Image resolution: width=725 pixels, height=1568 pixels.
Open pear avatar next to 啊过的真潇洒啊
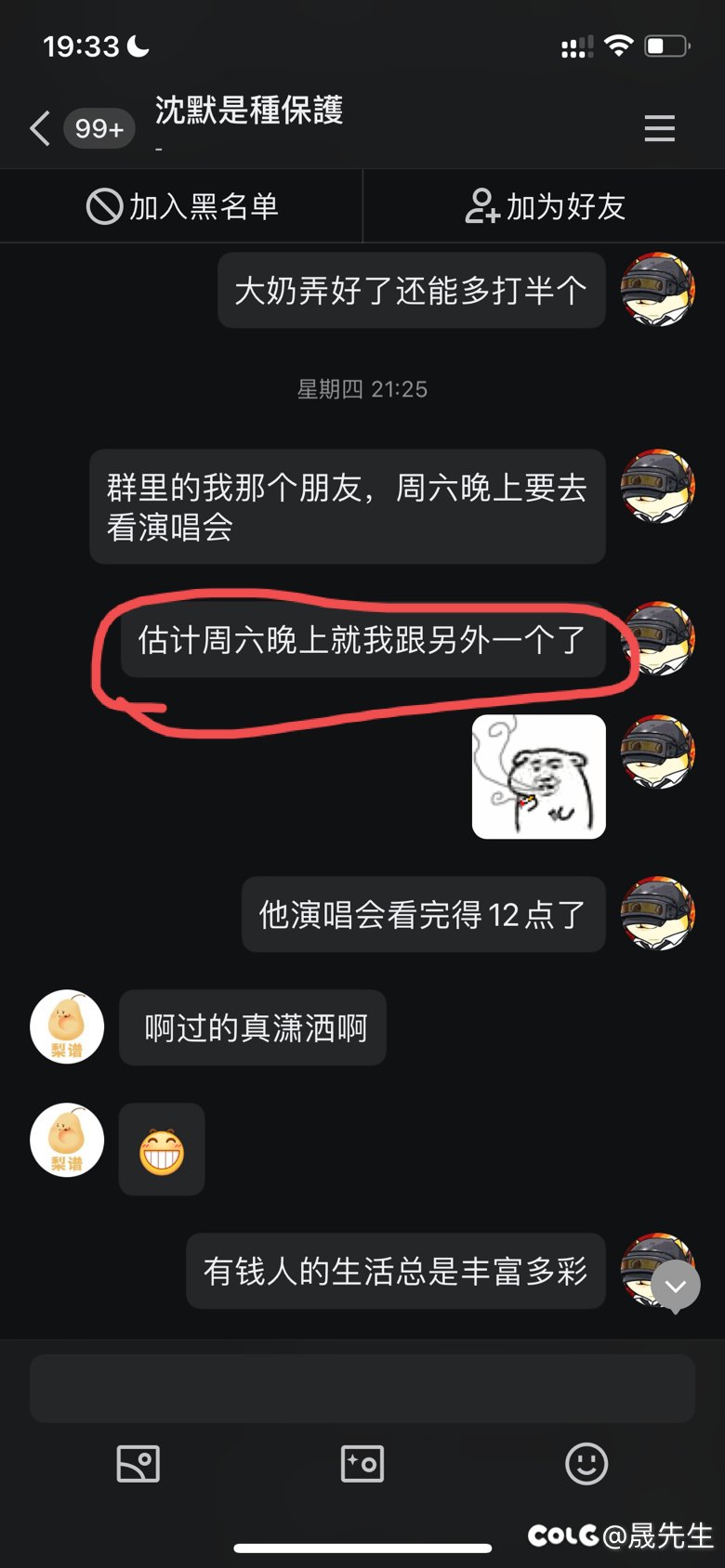[x=67, y=1026]
